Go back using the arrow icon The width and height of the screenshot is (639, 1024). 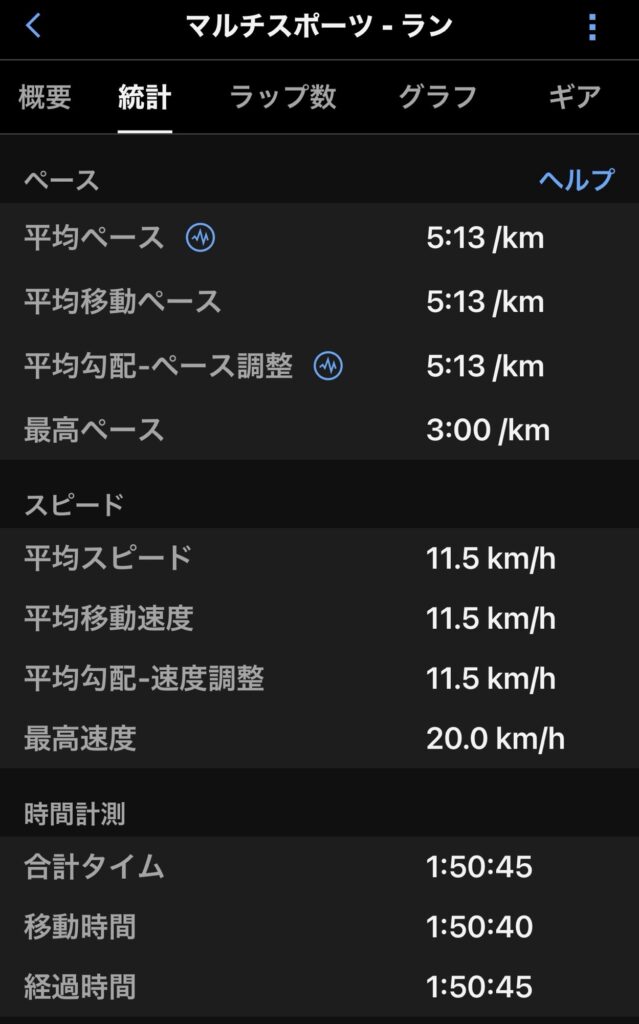33,27
